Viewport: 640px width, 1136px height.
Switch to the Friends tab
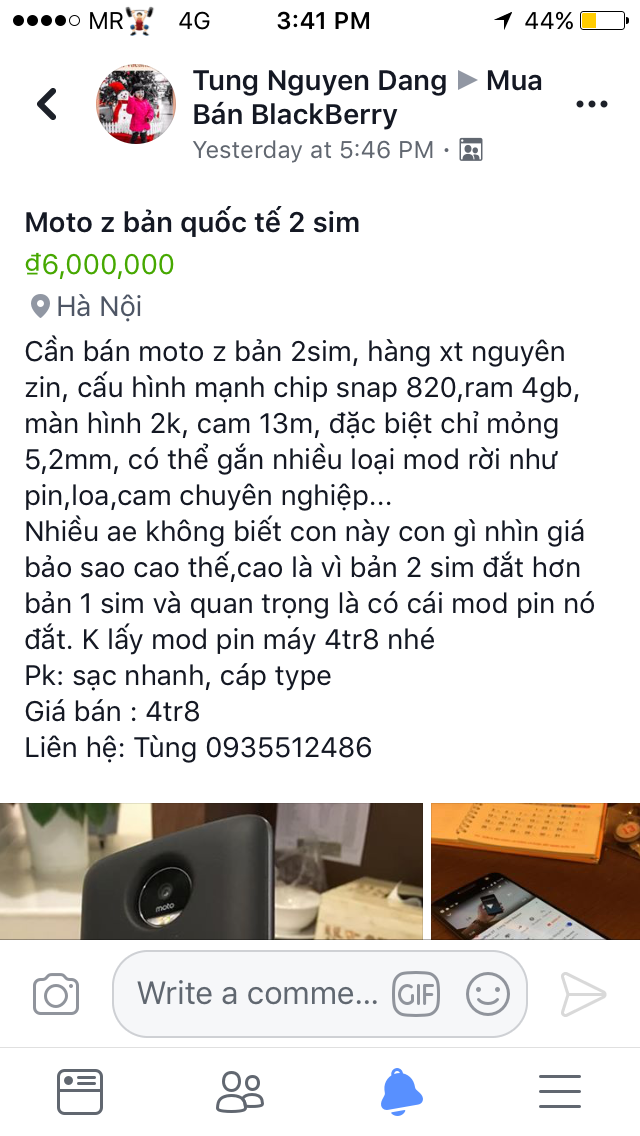[240, 1091]
